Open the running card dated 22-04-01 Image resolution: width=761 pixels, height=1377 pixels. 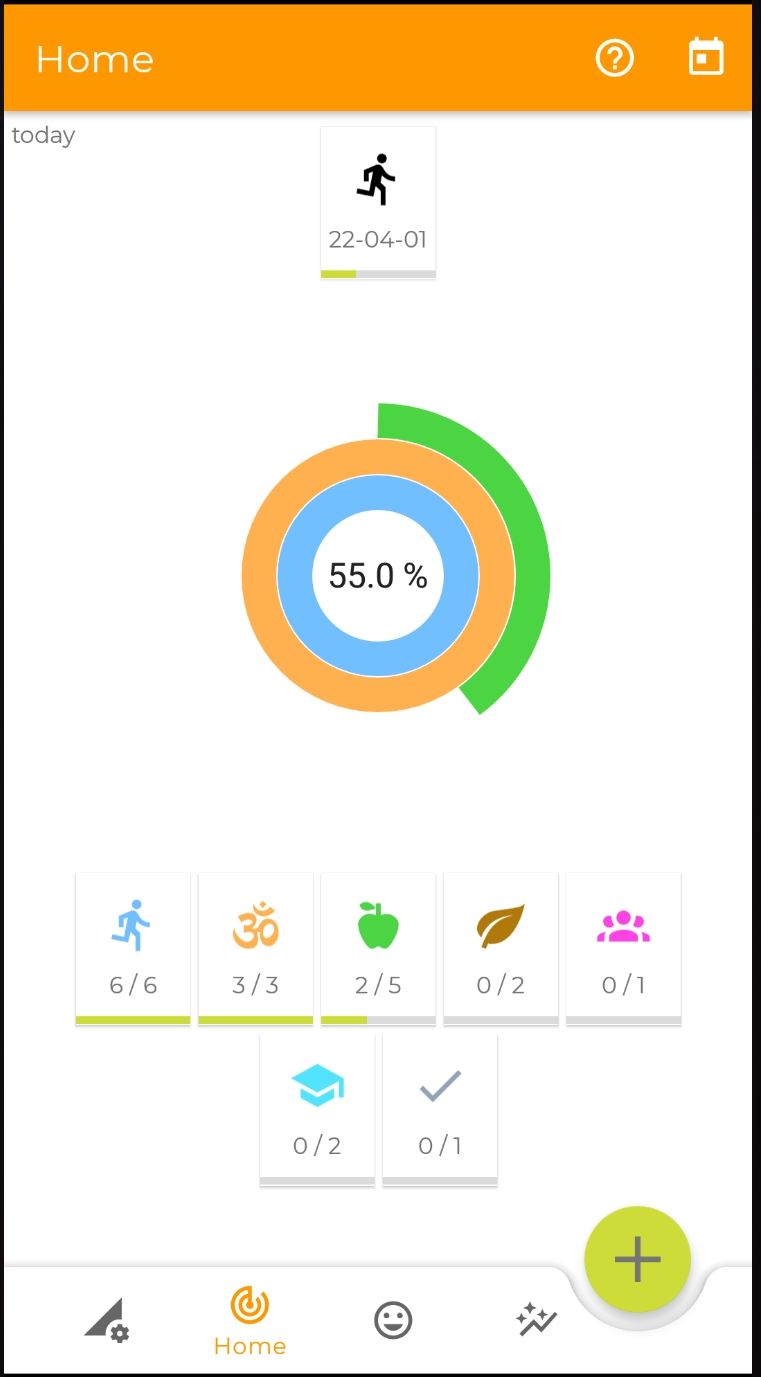point(378,203)
